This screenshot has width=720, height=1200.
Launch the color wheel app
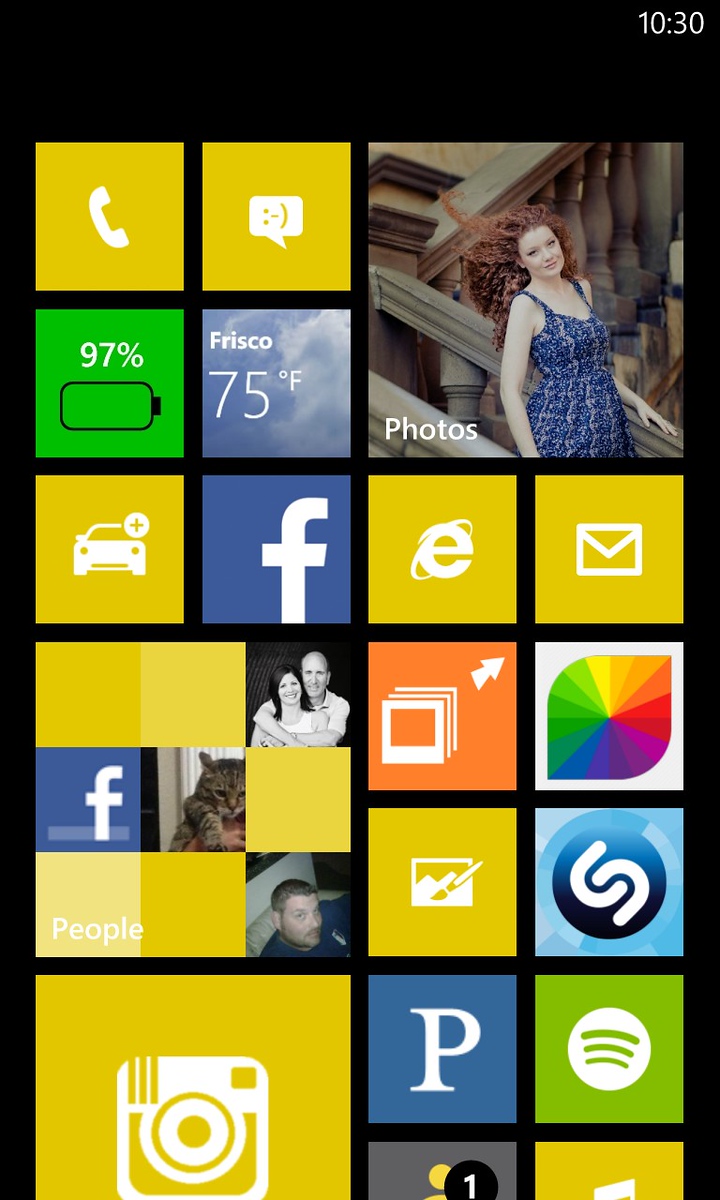click(x=609, y=716)
